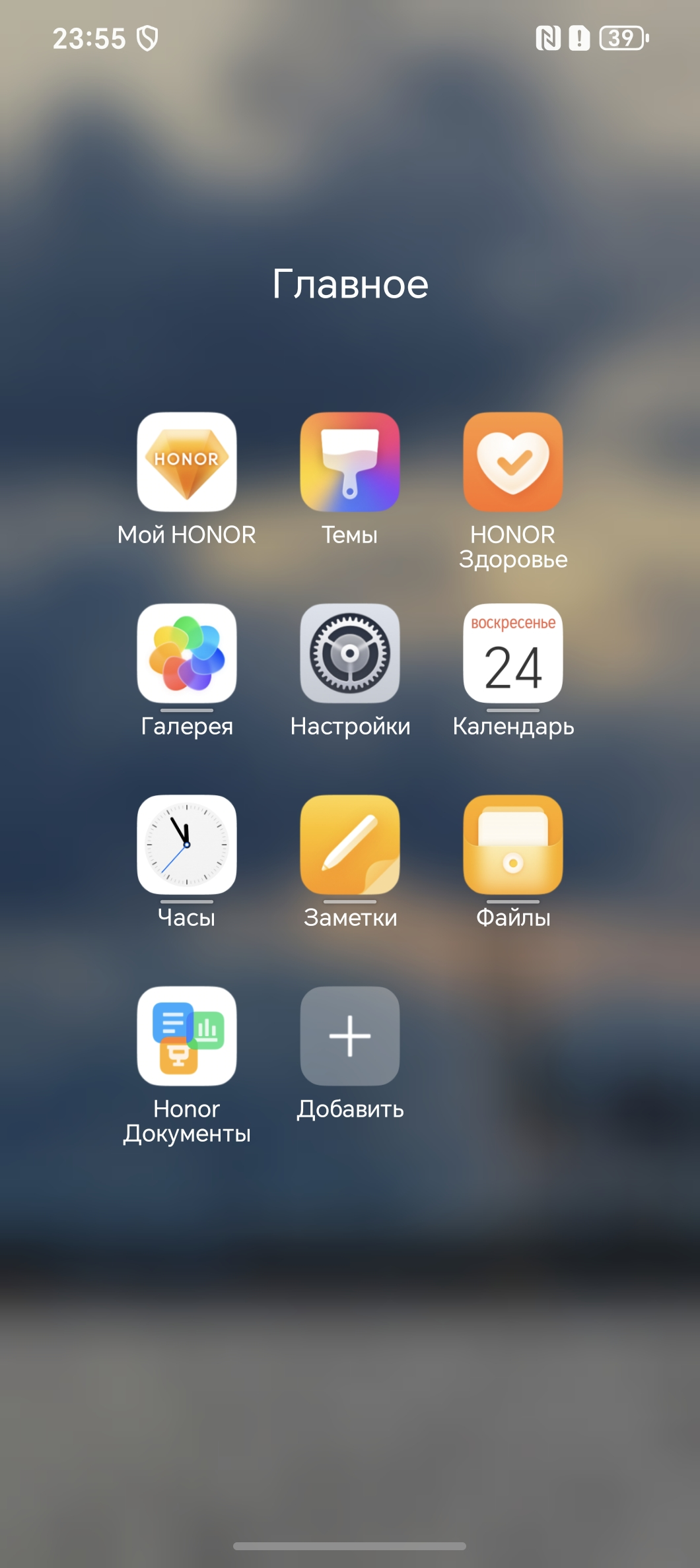This screenshot has height=1568, width=700.
Task: Tap Добавить to add apps to folder
Action: pyautogui.click(x=350, y=1036)
